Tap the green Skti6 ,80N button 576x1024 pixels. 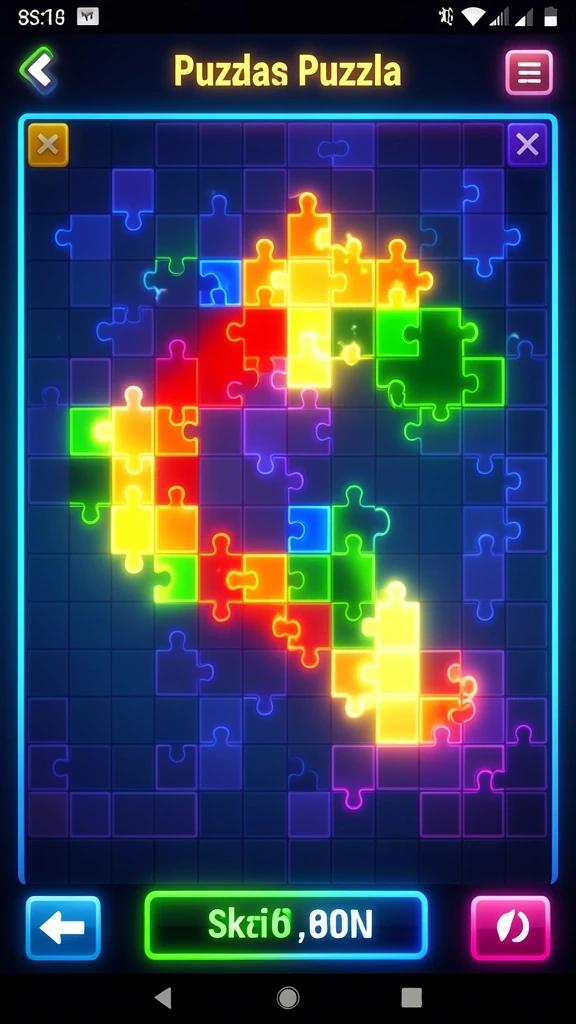click(x=286, y=925)
